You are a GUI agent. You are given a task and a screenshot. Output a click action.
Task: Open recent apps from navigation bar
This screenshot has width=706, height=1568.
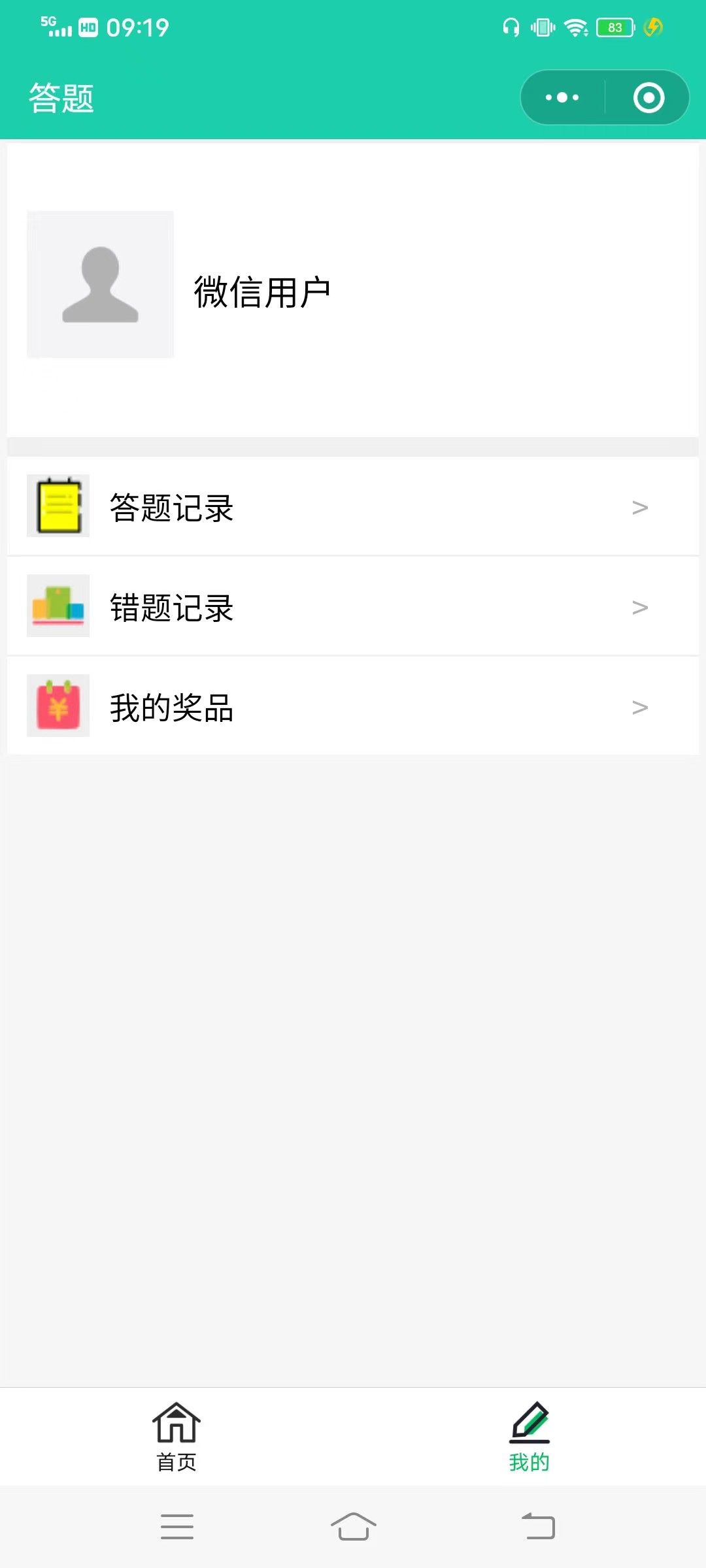click(x=177, y=1527)
